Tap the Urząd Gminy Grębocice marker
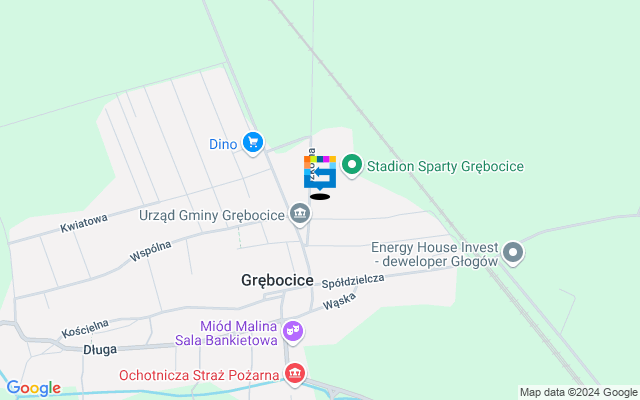 (x=299, y=212)
